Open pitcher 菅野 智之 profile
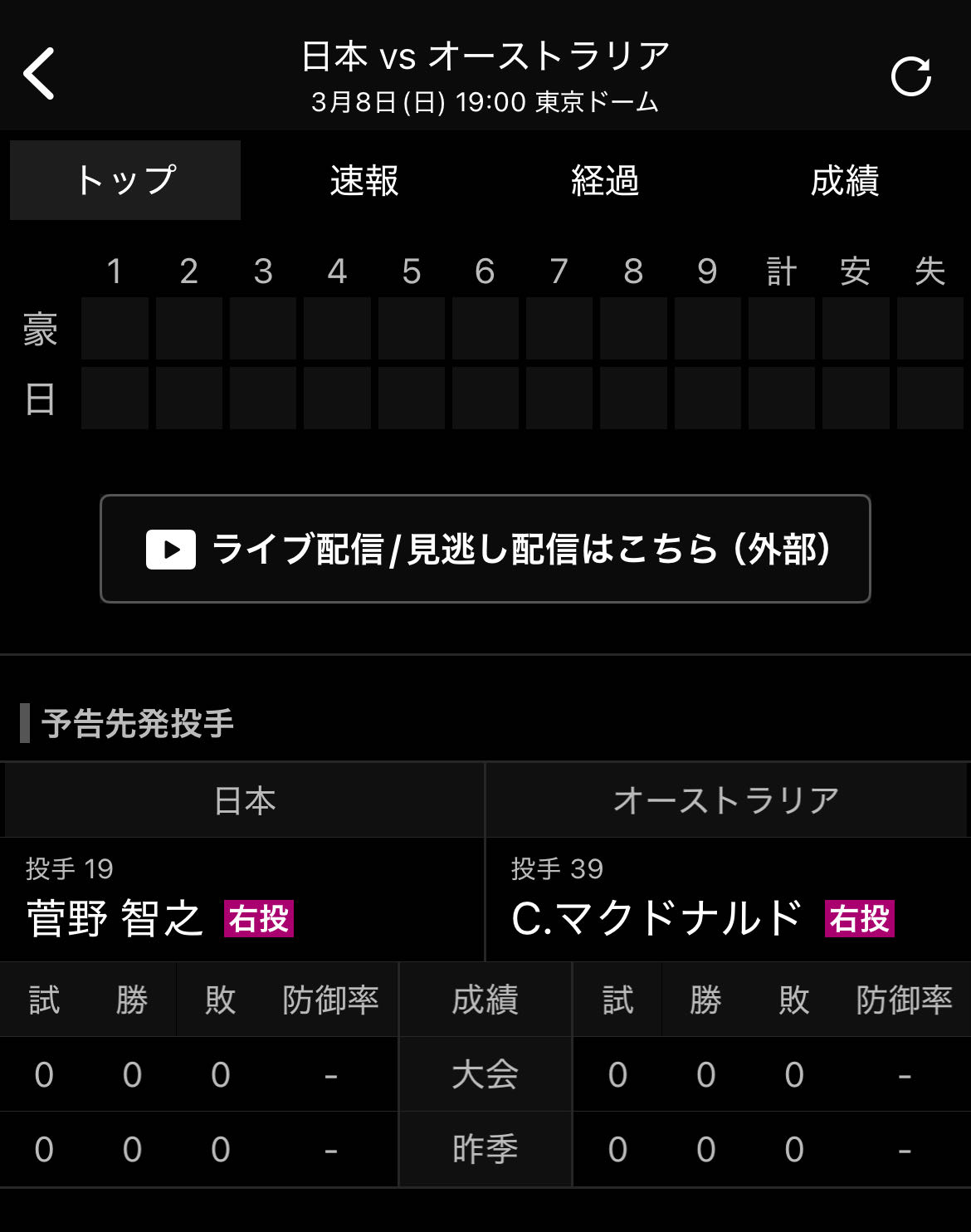Screen dimensions: 971x1232 (x=116, y=918)
